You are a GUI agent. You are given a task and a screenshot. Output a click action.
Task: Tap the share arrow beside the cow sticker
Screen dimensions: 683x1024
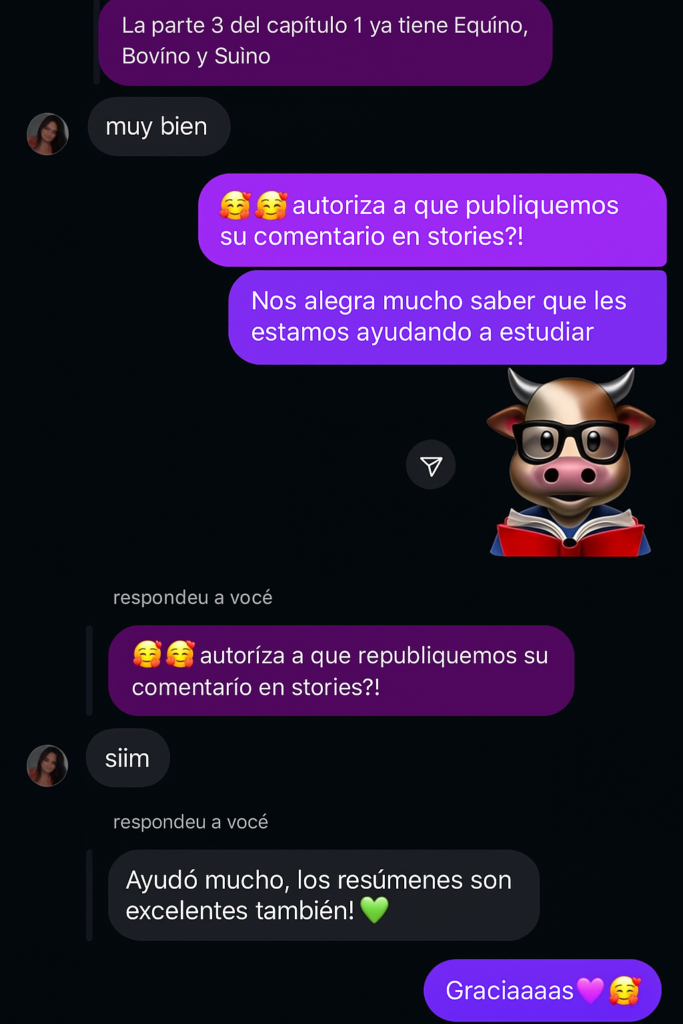tap(431, 466)
